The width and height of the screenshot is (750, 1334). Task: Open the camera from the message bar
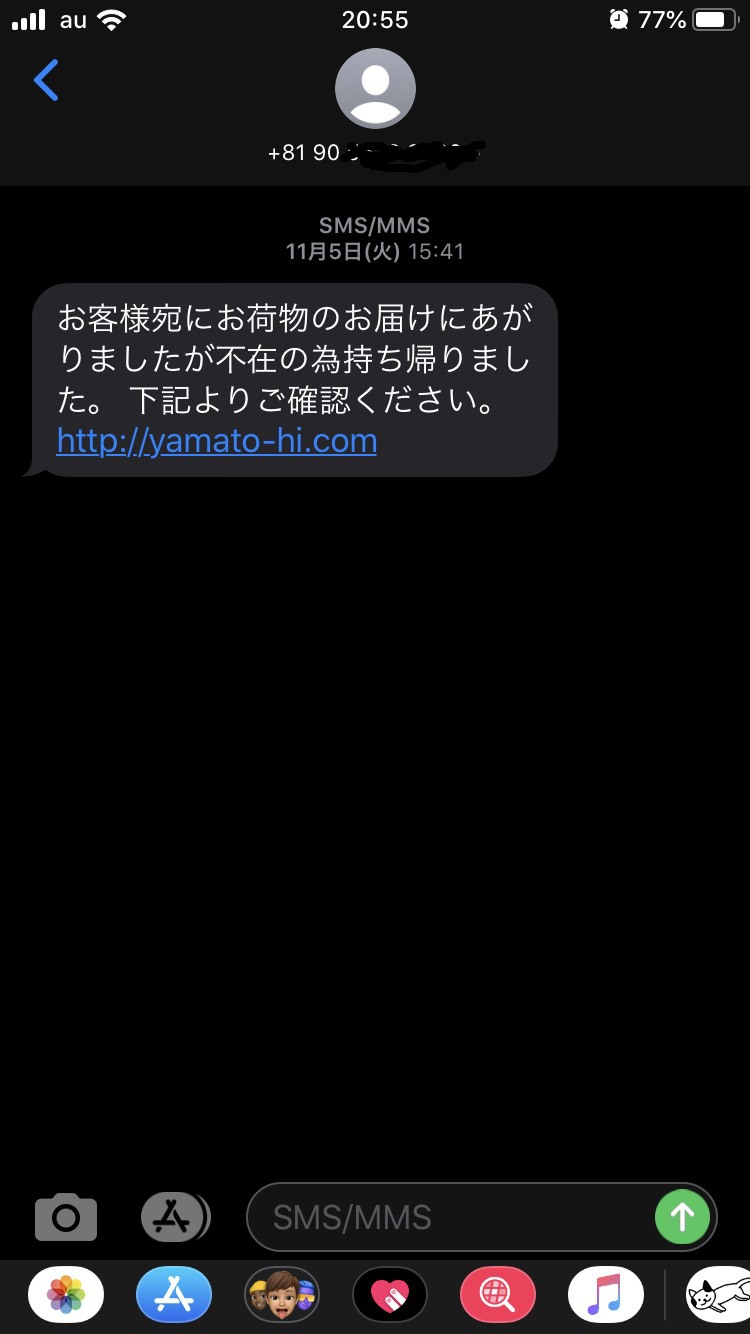pyautogui.click(x=65, y=1217)
